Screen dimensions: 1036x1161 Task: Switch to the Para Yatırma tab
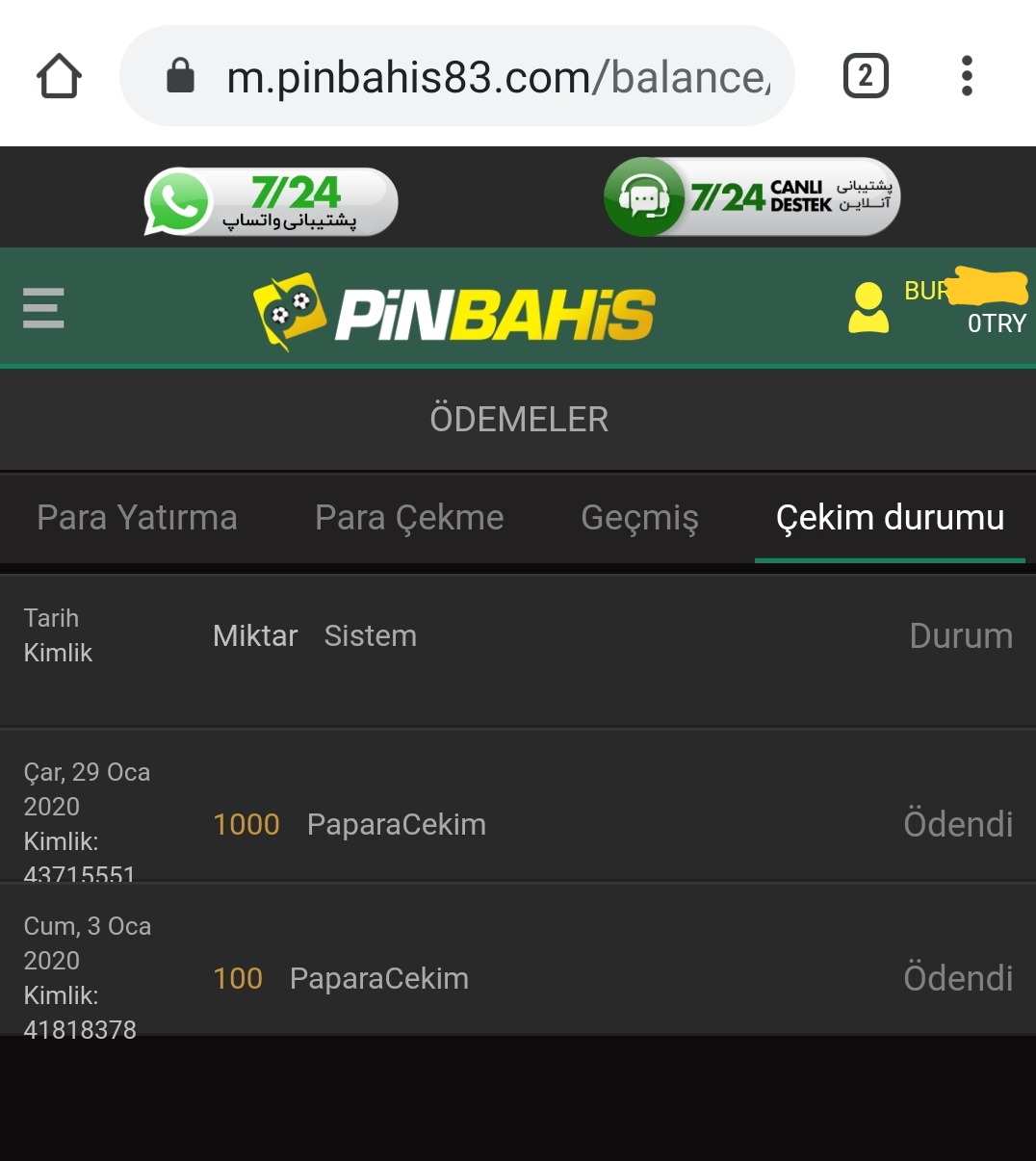[137, 518]
